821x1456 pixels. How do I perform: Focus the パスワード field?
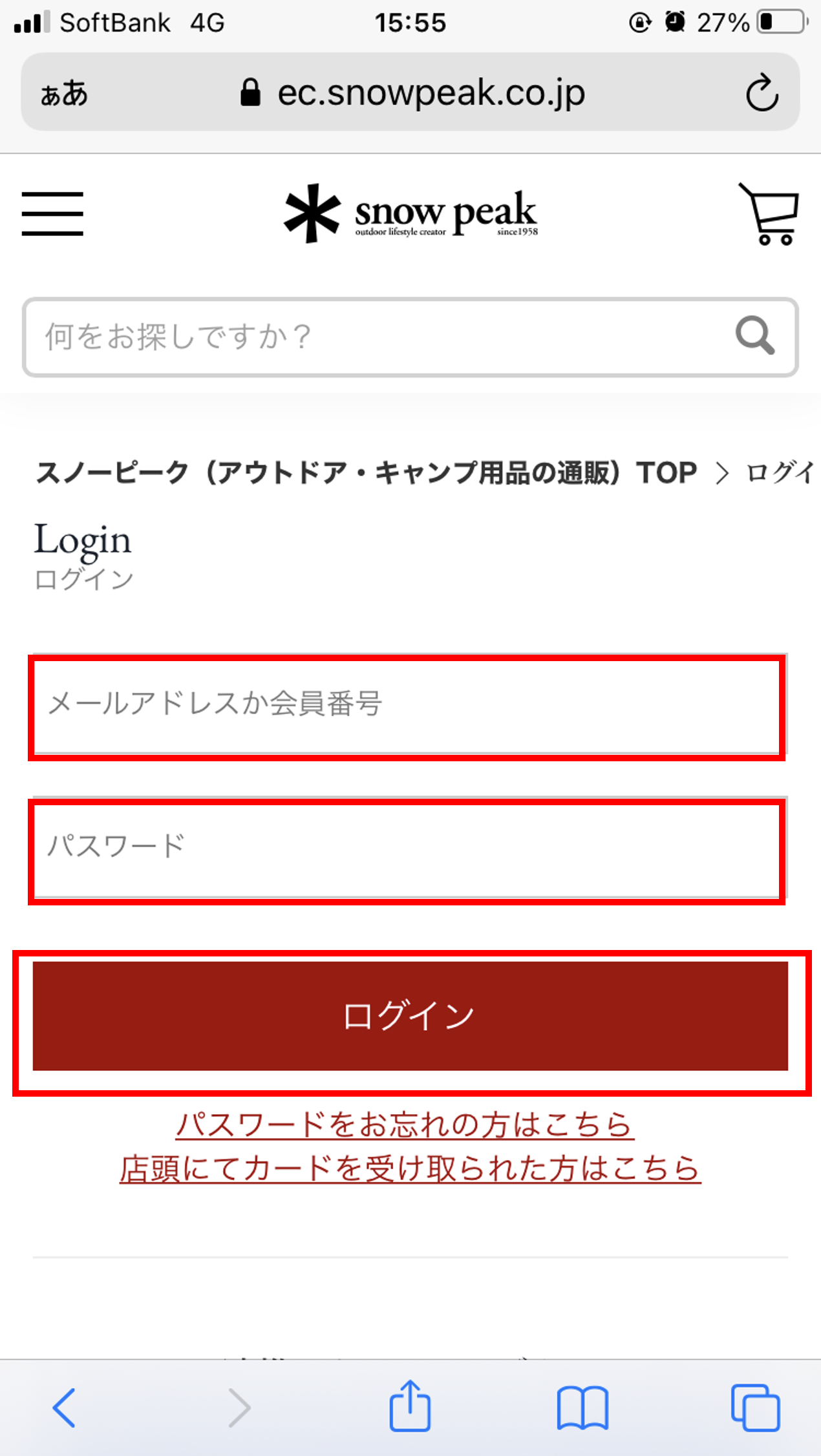407,848
